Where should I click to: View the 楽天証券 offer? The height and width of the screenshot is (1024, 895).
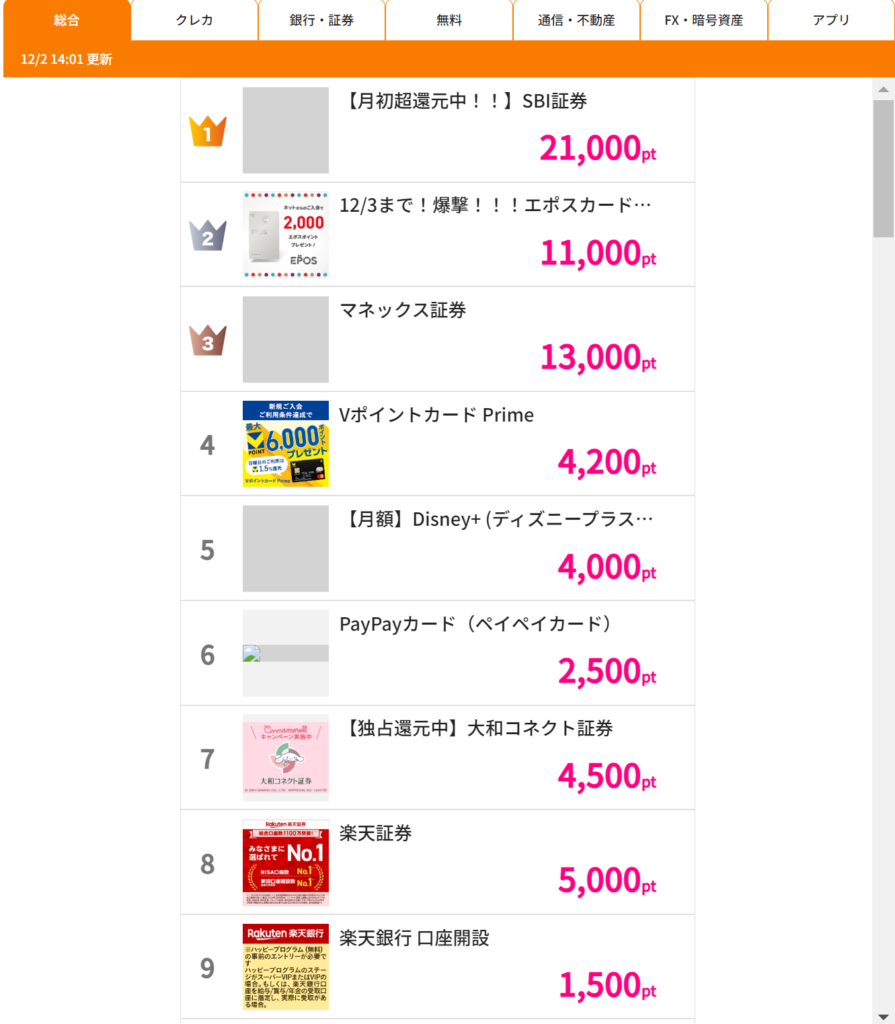pyautogui.click(x=376, y=833)
